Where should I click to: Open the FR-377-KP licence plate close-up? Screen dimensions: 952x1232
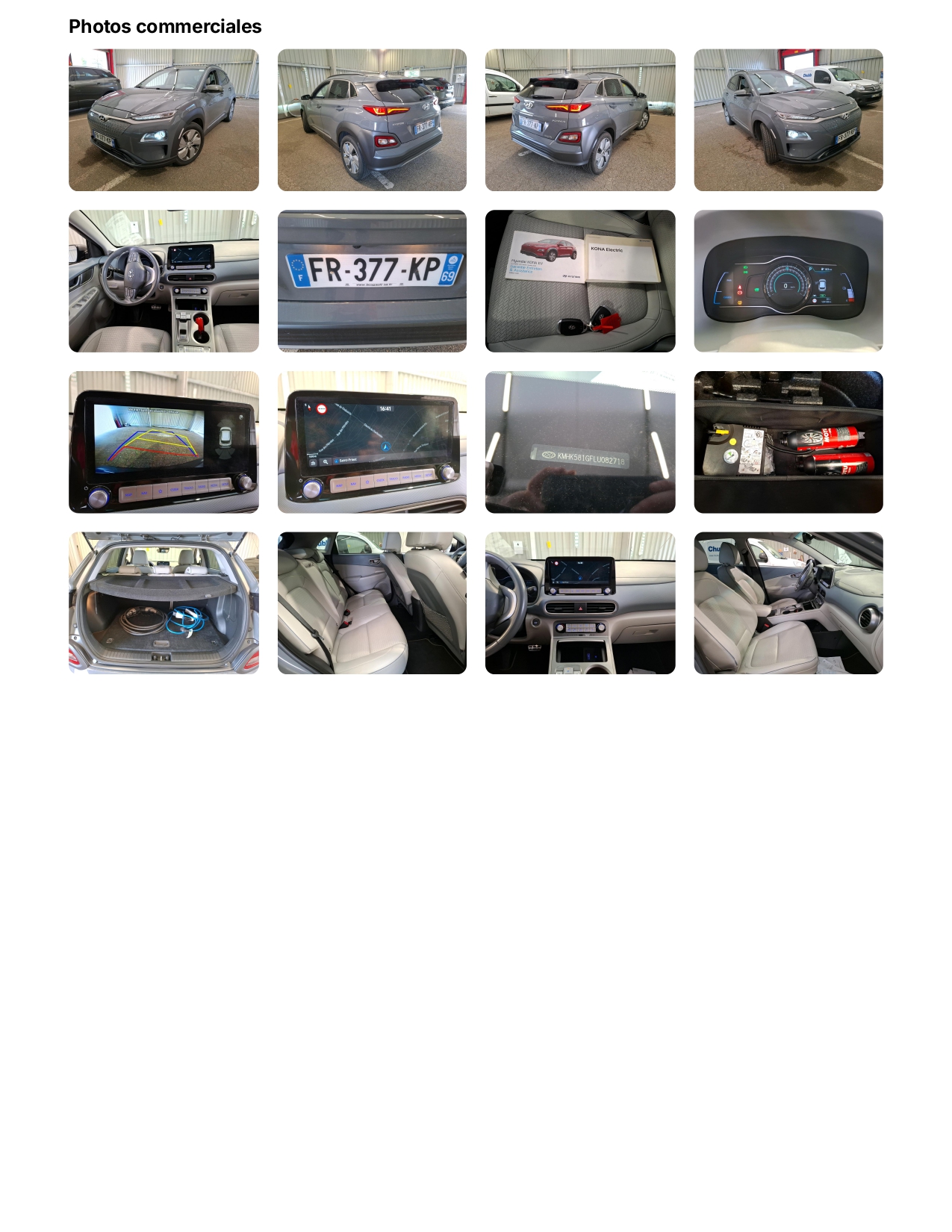pos(372,281)
